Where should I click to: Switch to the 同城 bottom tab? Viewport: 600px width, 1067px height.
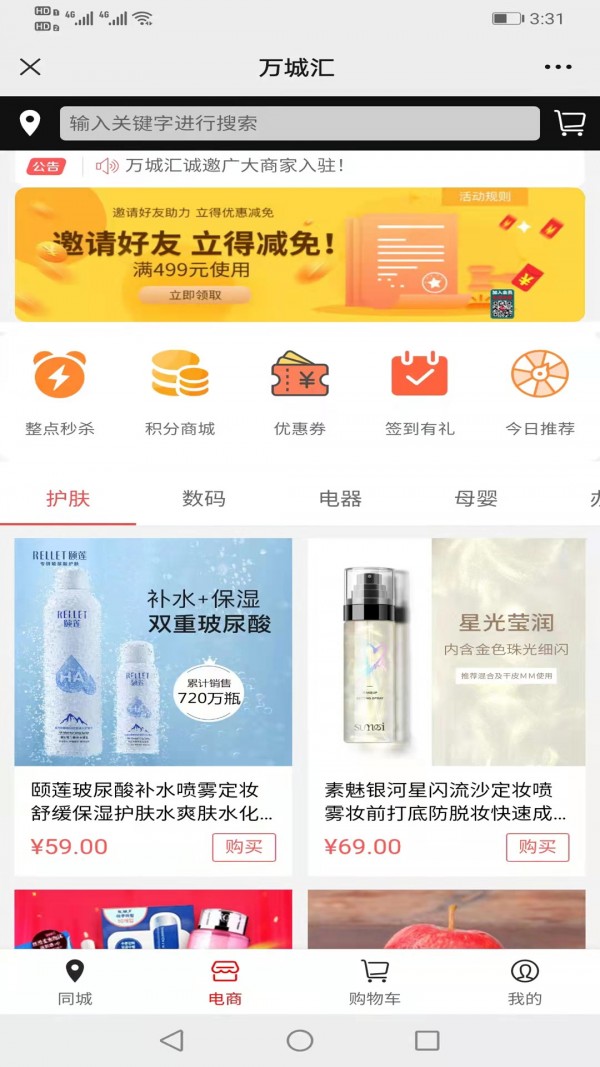75,983
